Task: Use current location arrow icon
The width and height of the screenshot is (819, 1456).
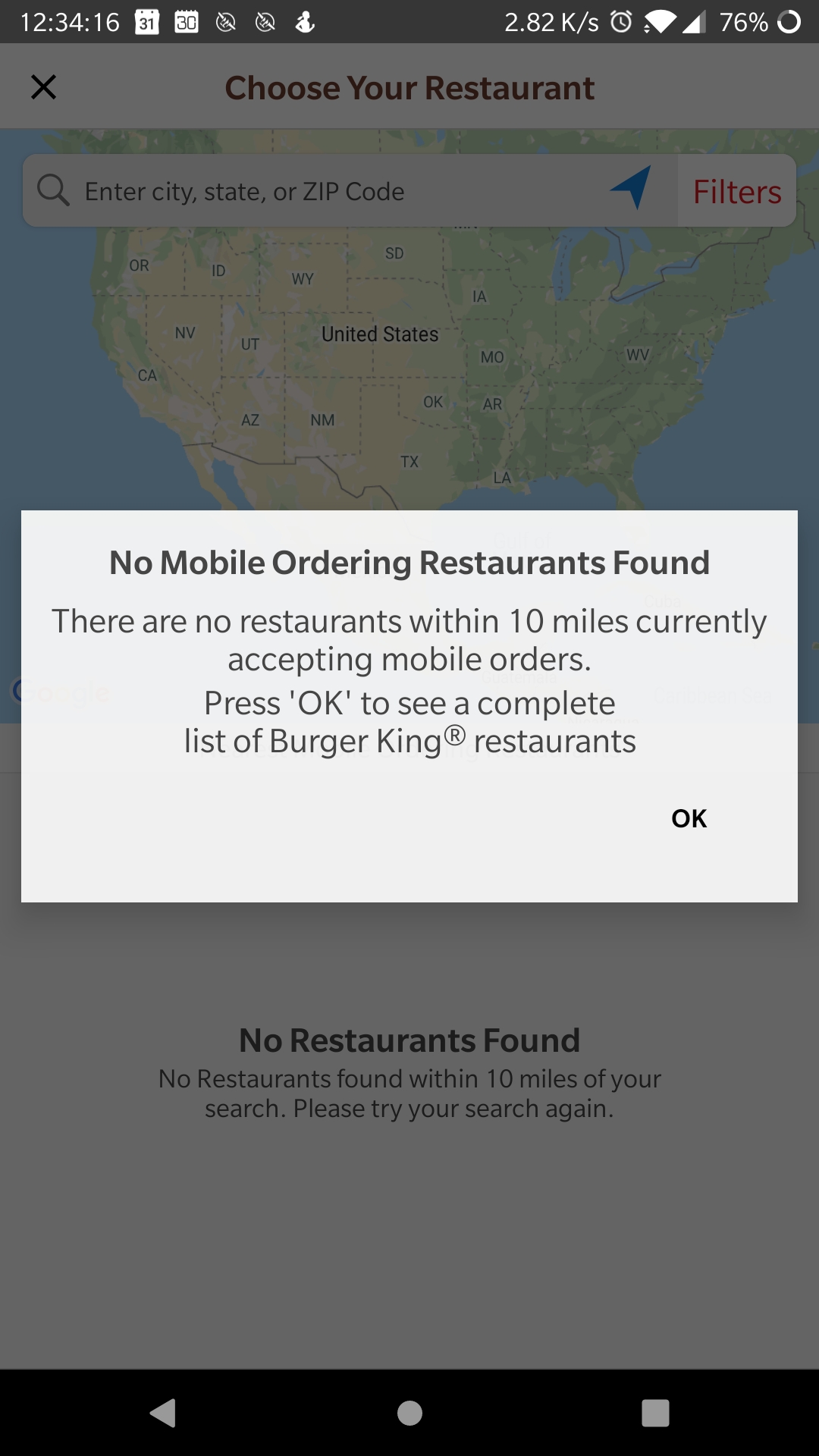Action: tap(632, 188)
